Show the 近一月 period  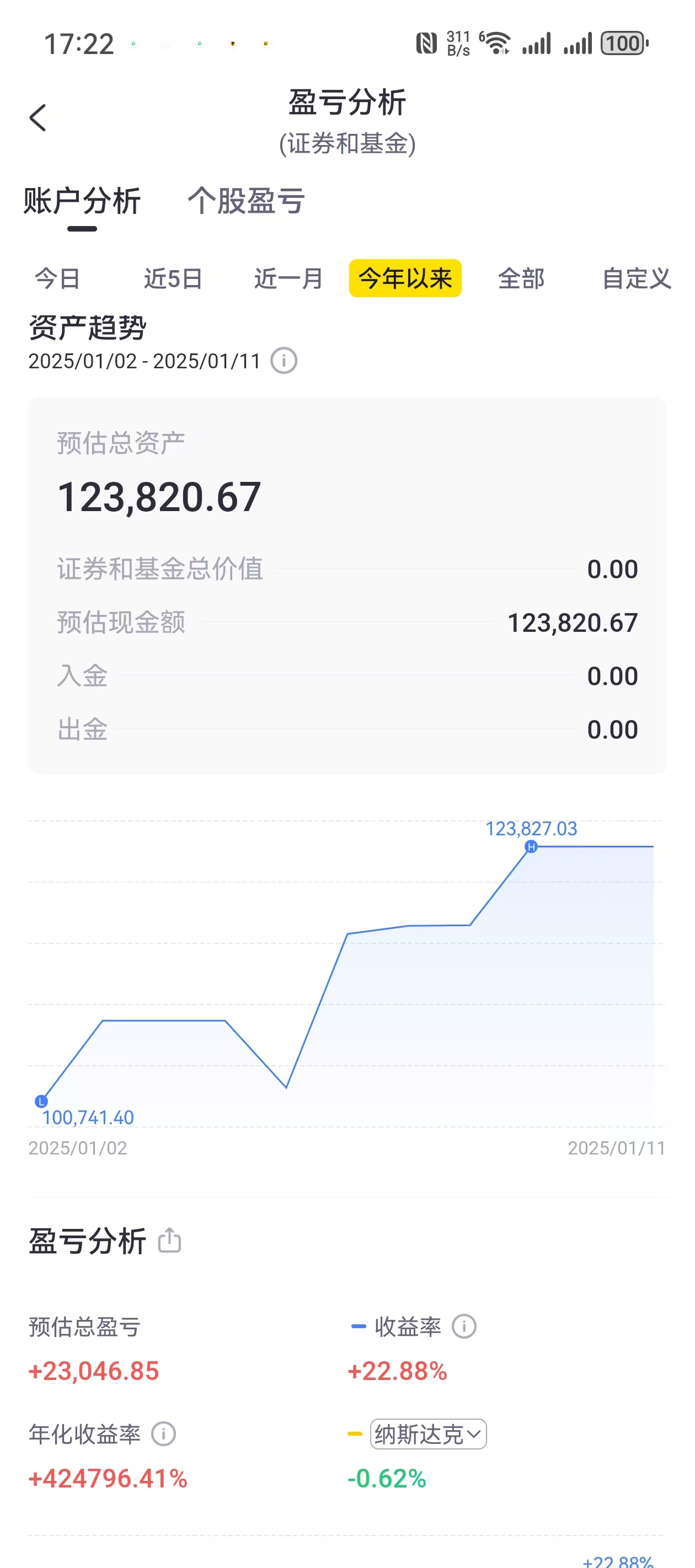(288, 279)
